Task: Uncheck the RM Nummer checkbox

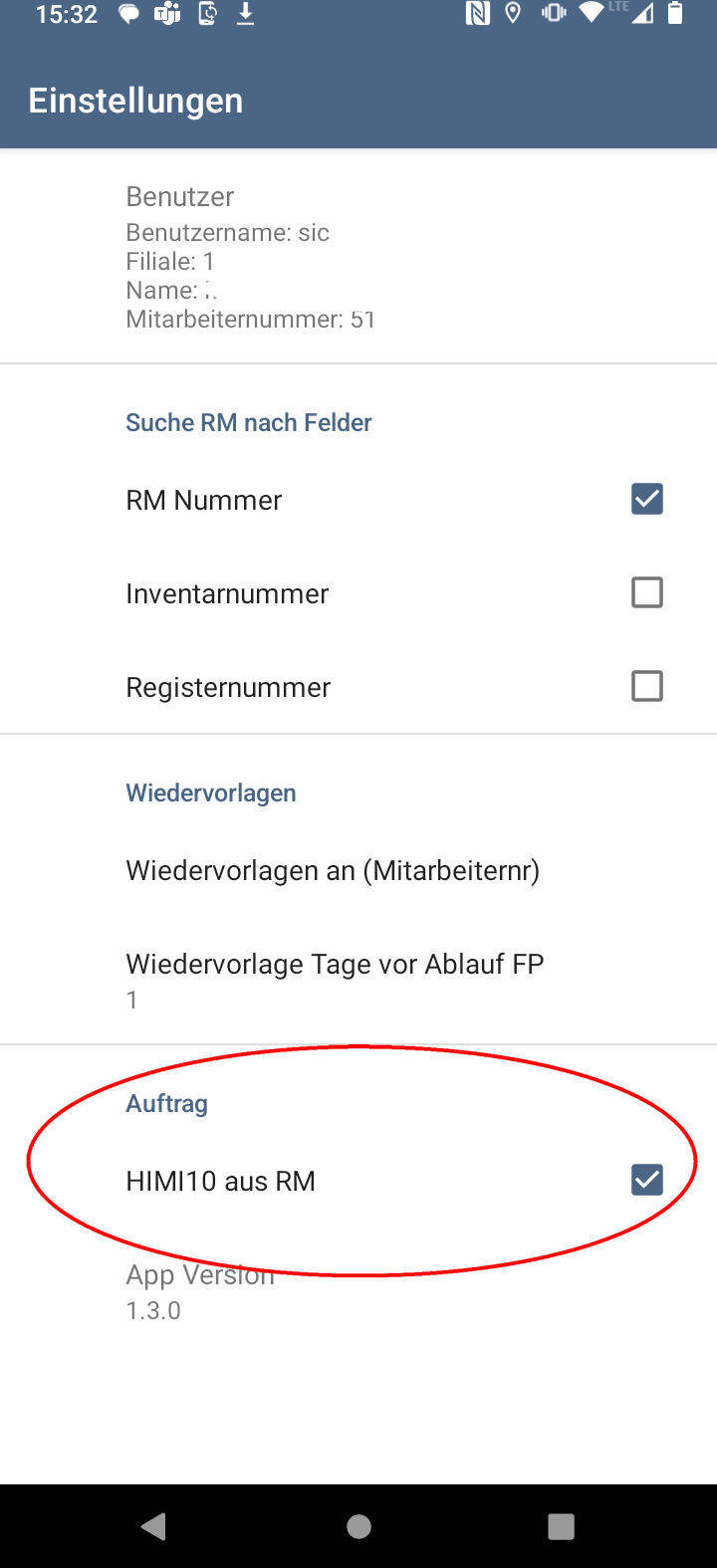Action: point(646,499)
